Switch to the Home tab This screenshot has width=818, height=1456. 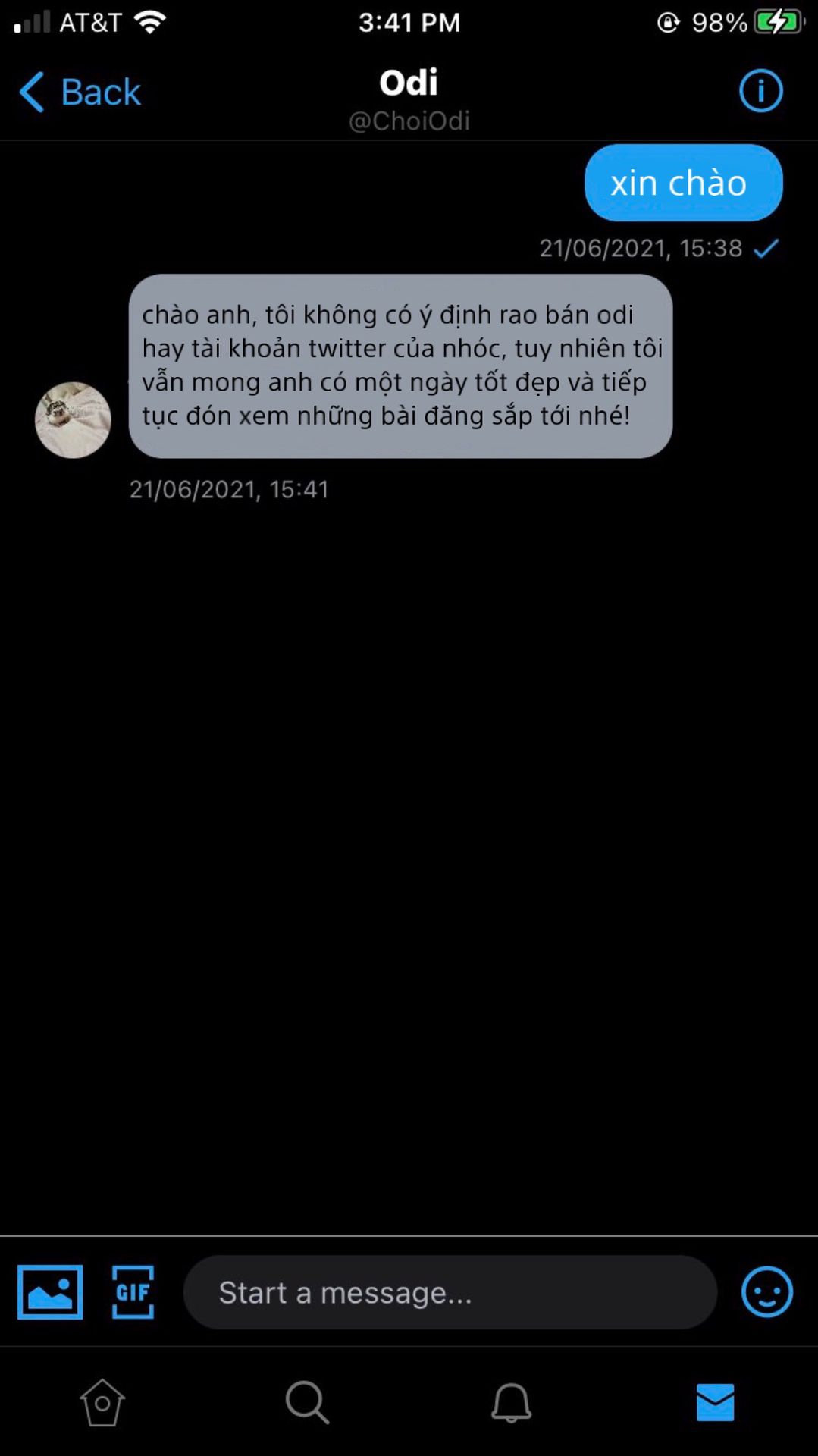102,1402
